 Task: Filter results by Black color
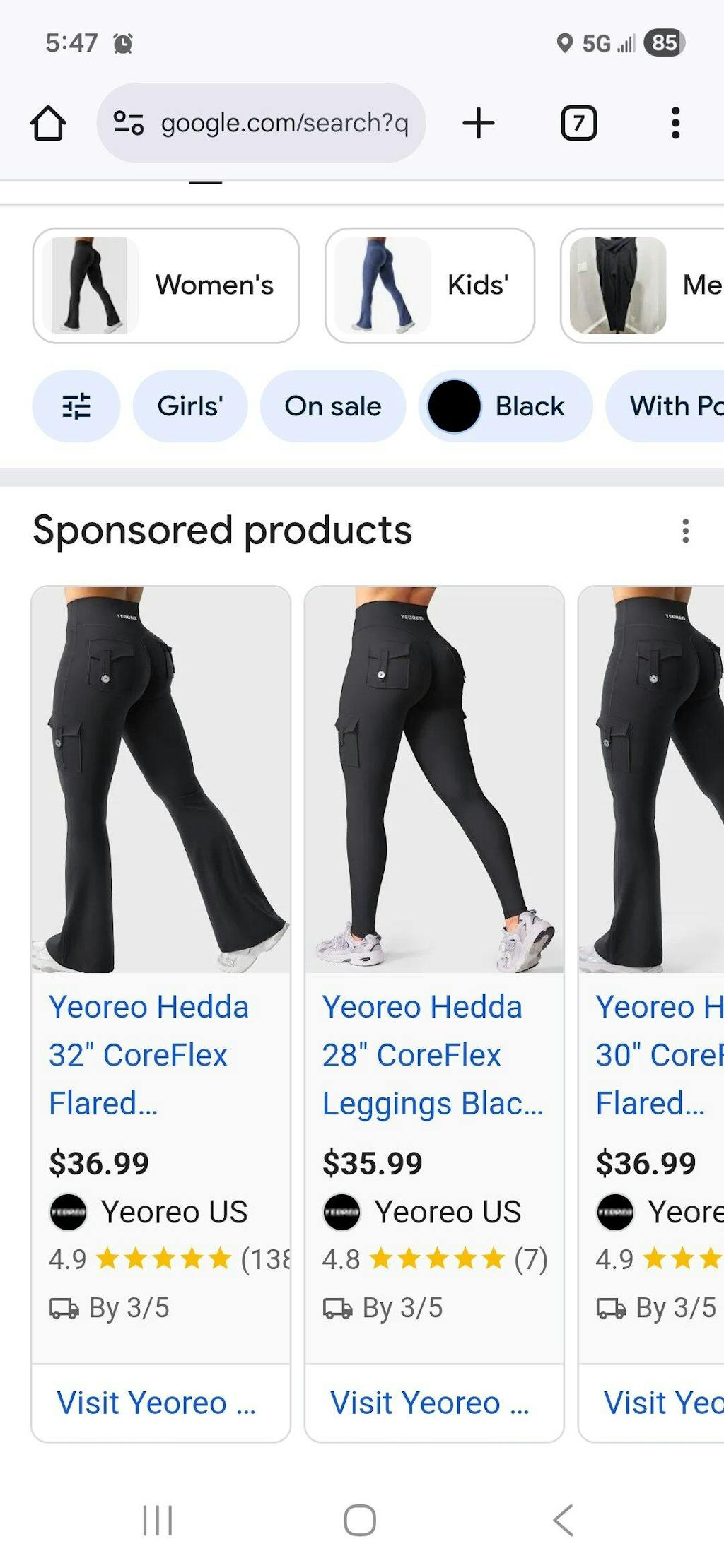pos(506,406)
